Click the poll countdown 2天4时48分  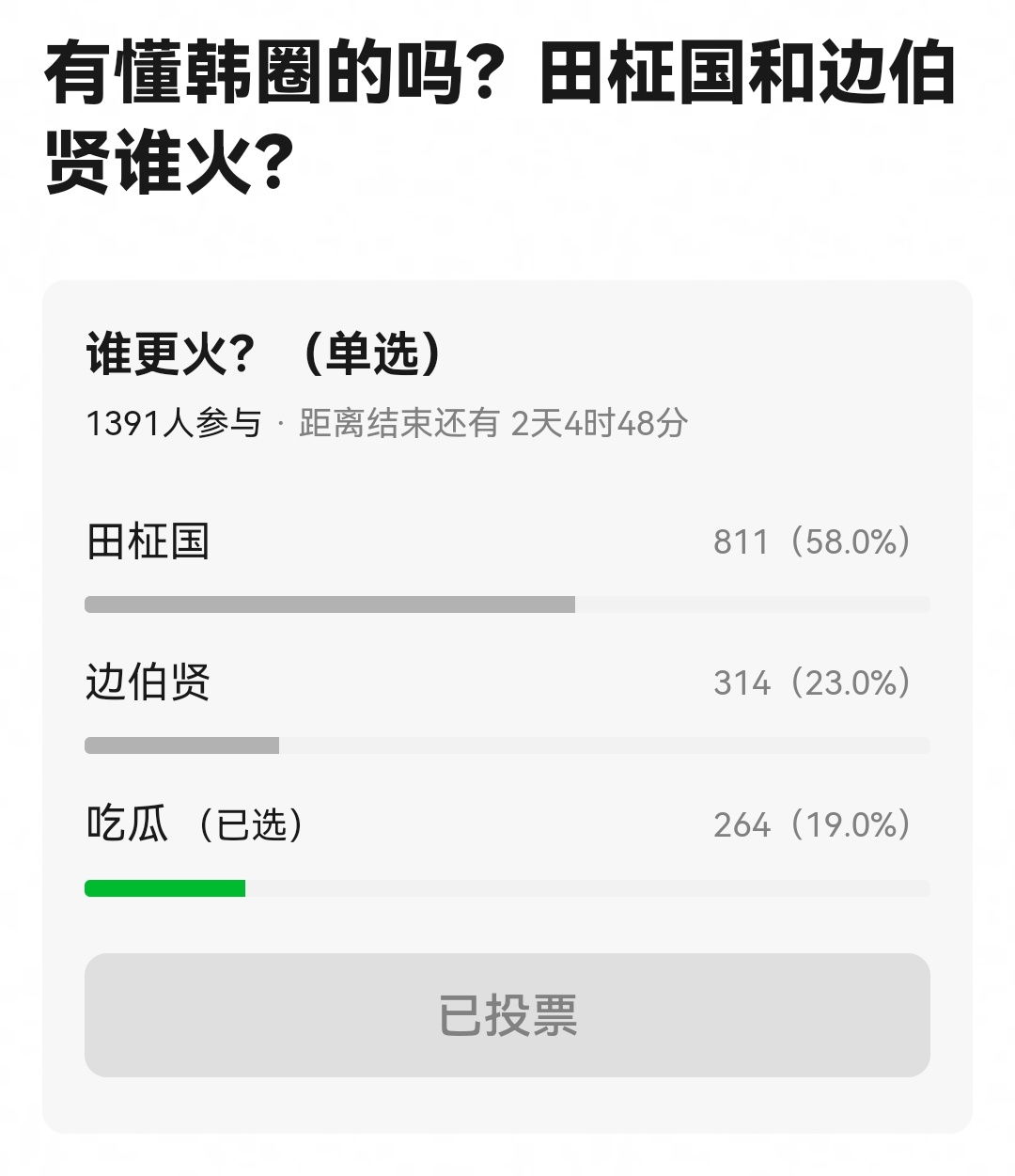(x=599, y=425)
